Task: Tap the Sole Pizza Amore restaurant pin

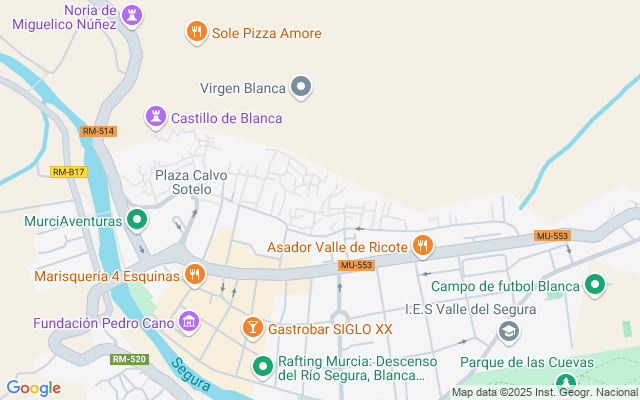Action: (x=196, y=33)
